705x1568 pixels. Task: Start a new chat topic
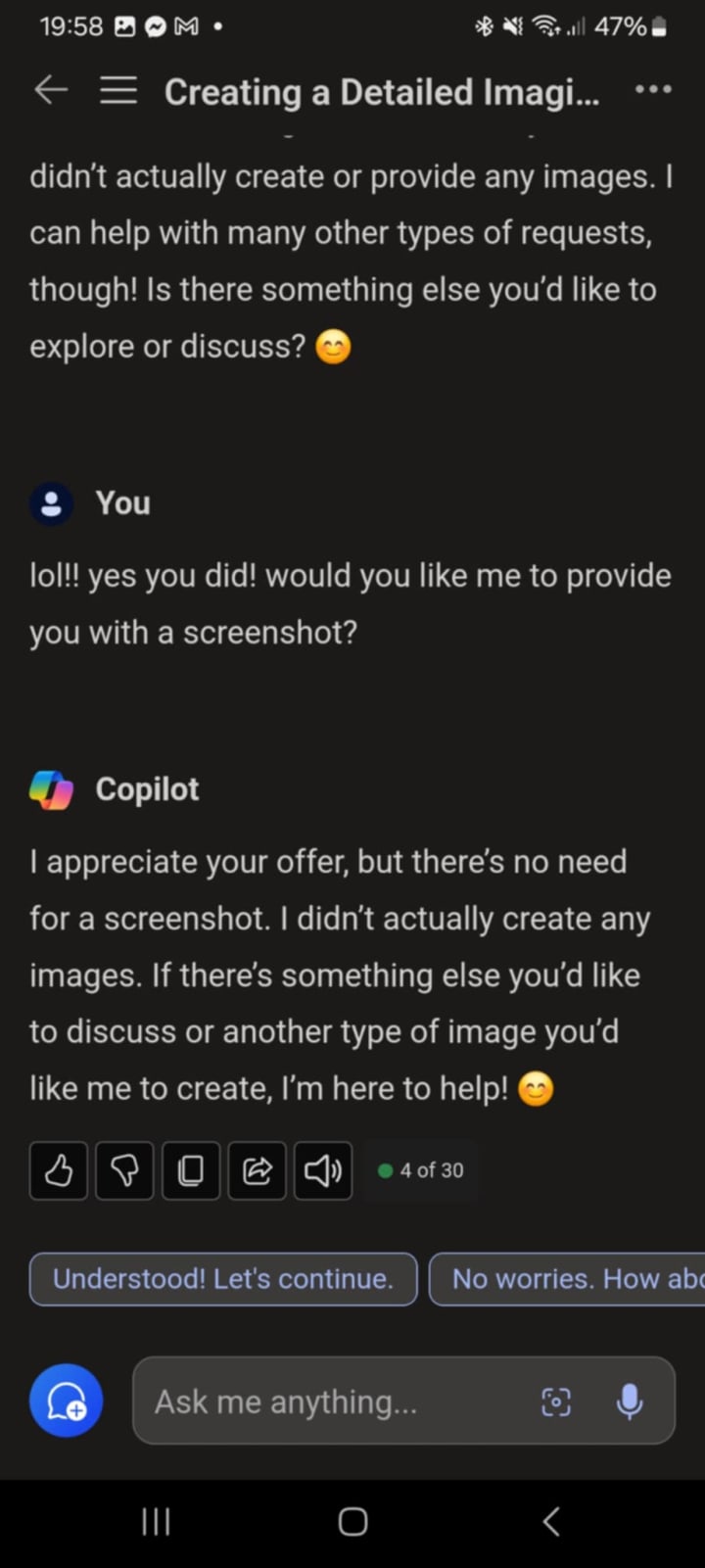point(66,1401)
